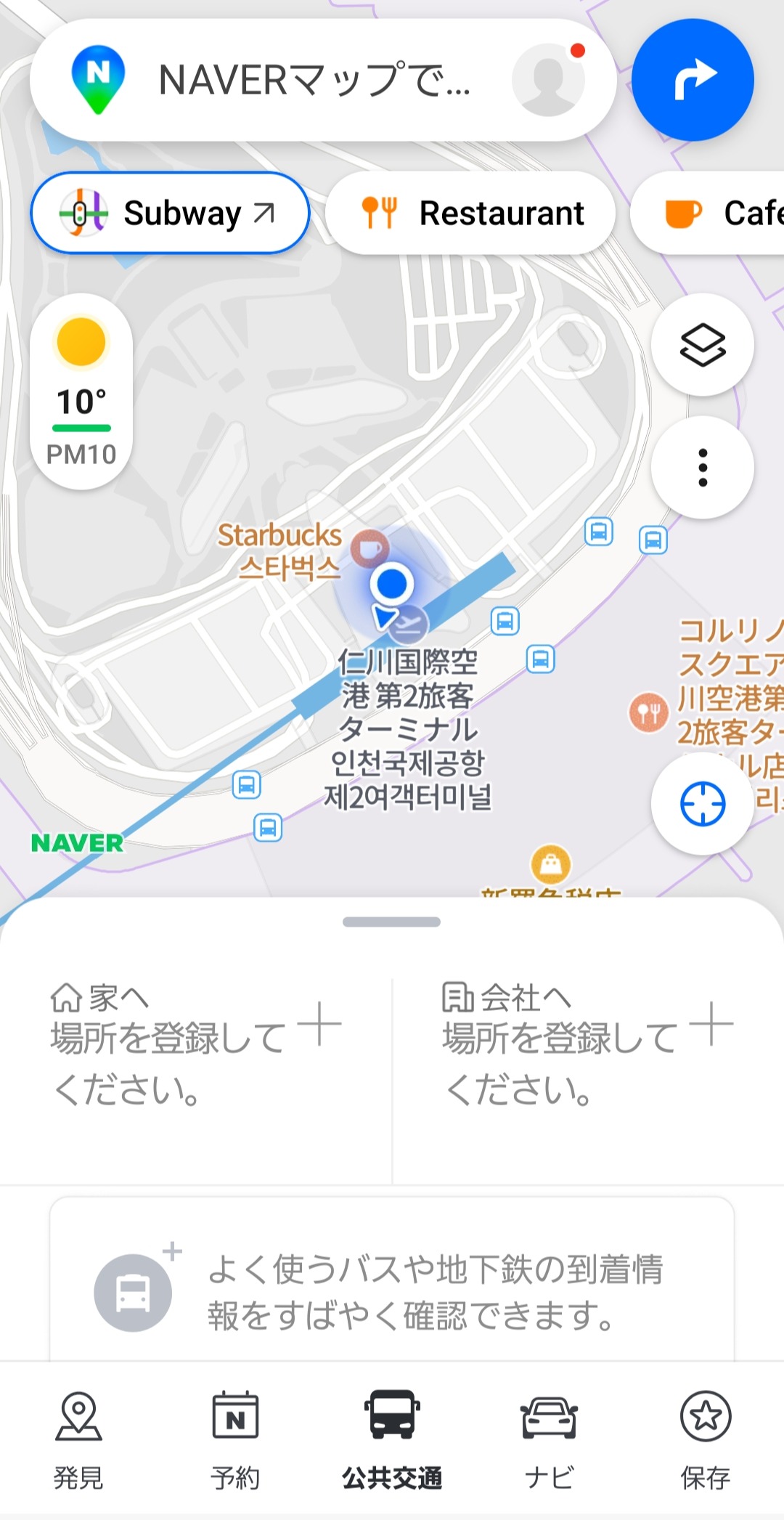Open the NAVER Map search bar
The height and width of the screenshot is (1520, 784).
point(312,80)
